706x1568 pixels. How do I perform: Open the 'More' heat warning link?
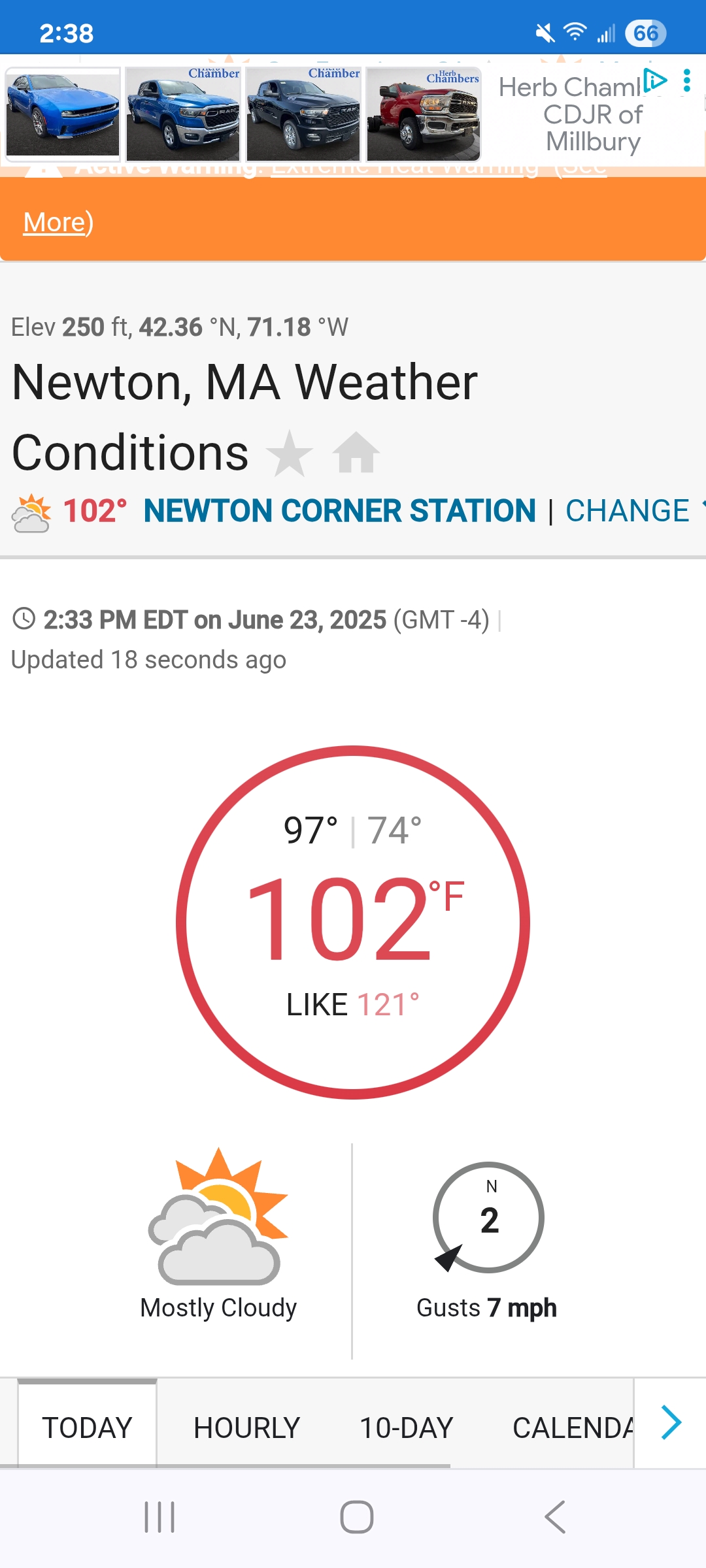coord(55,222)
